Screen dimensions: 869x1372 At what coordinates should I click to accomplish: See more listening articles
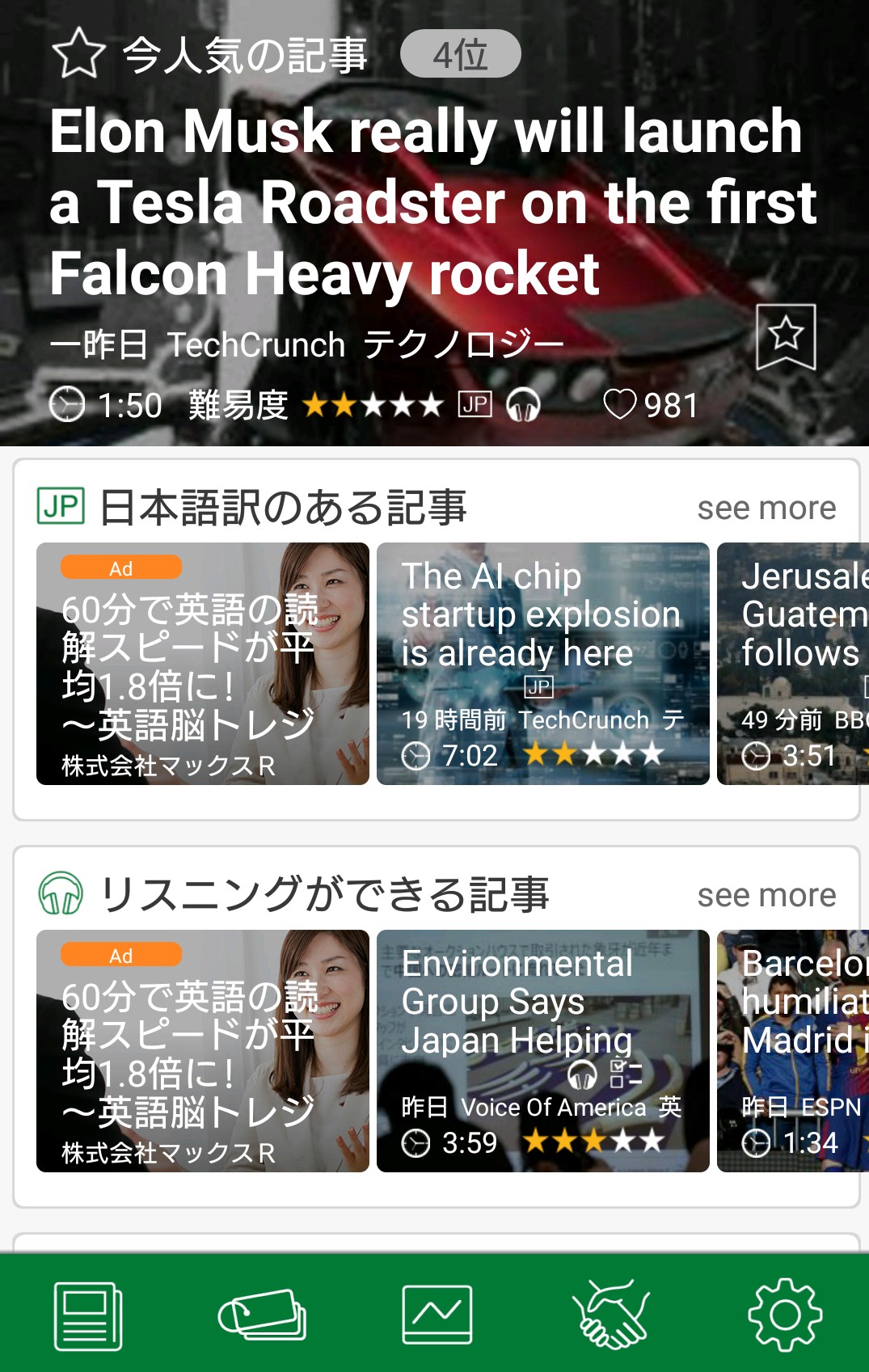766,896
